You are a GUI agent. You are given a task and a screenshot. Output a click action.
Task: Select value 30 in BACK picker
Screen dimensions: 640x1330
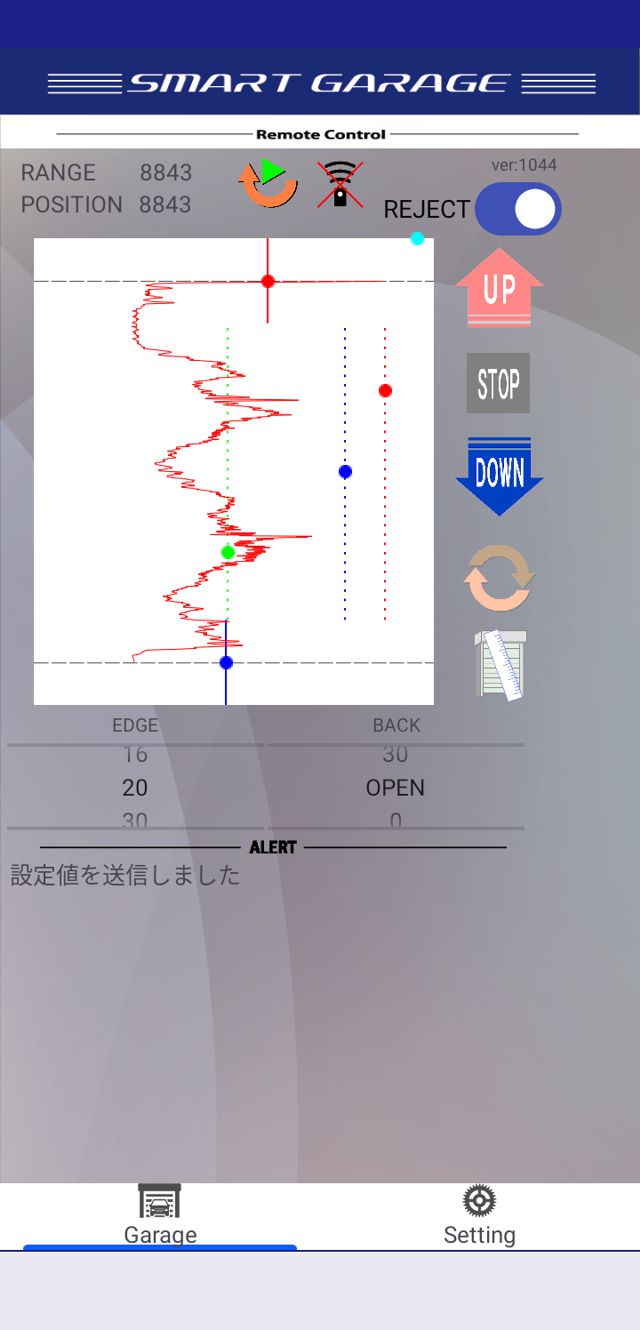[395, 755]
